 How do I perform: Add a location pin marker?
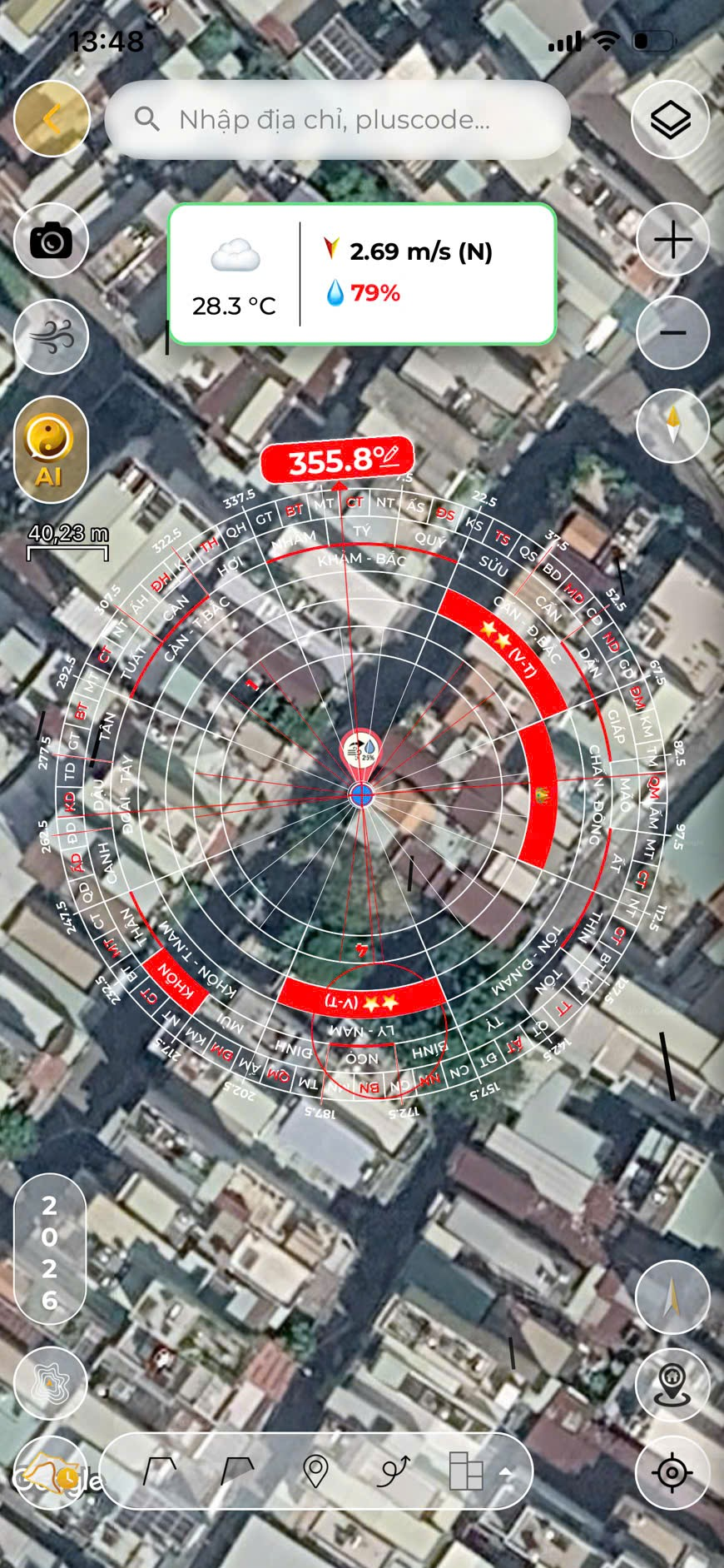click(x=315, y=1471)
